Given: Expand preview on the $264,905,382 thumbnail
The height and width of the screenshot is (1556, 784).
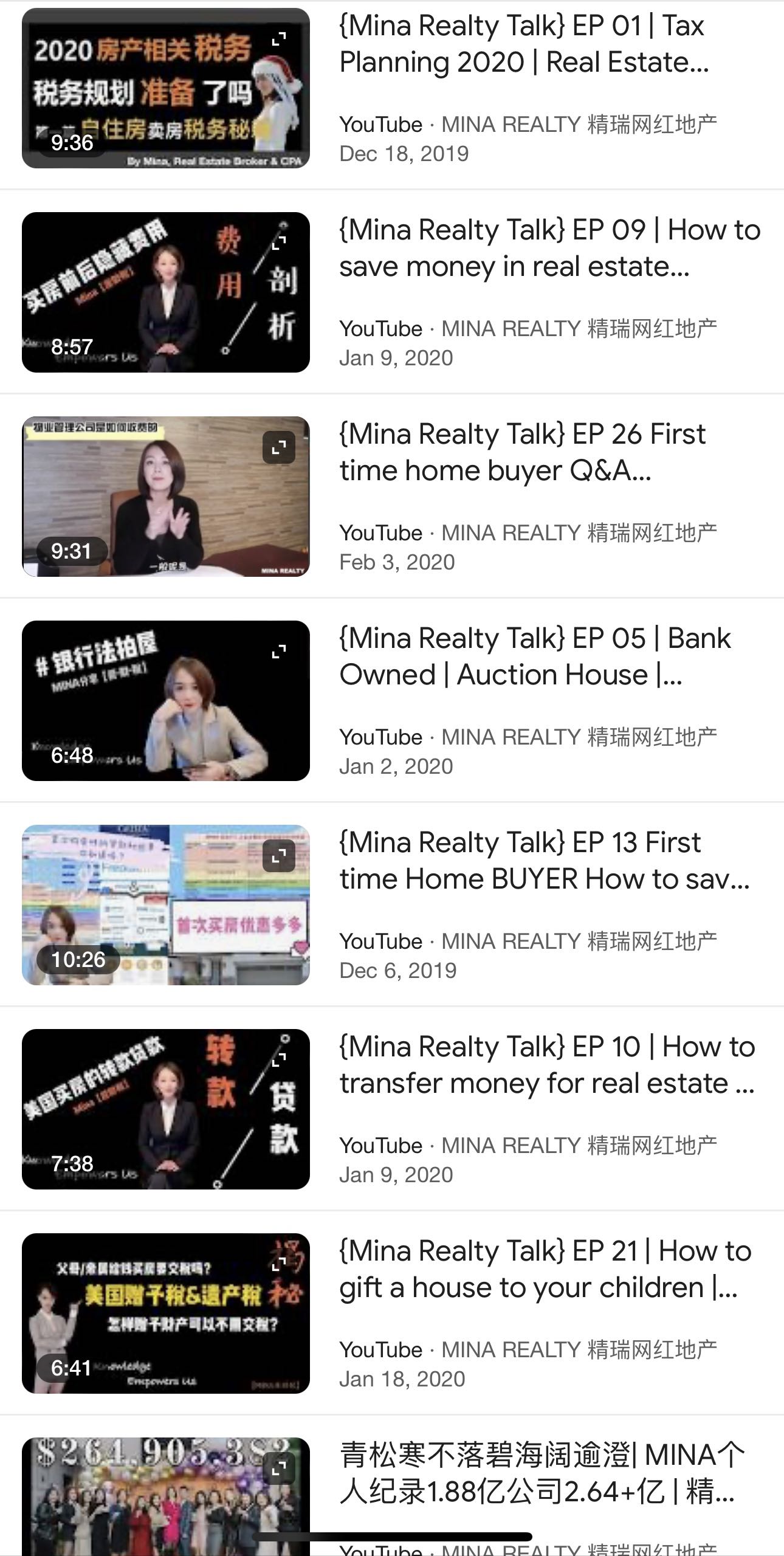Looking at the screenshot, I should (x=279, y=1468).
